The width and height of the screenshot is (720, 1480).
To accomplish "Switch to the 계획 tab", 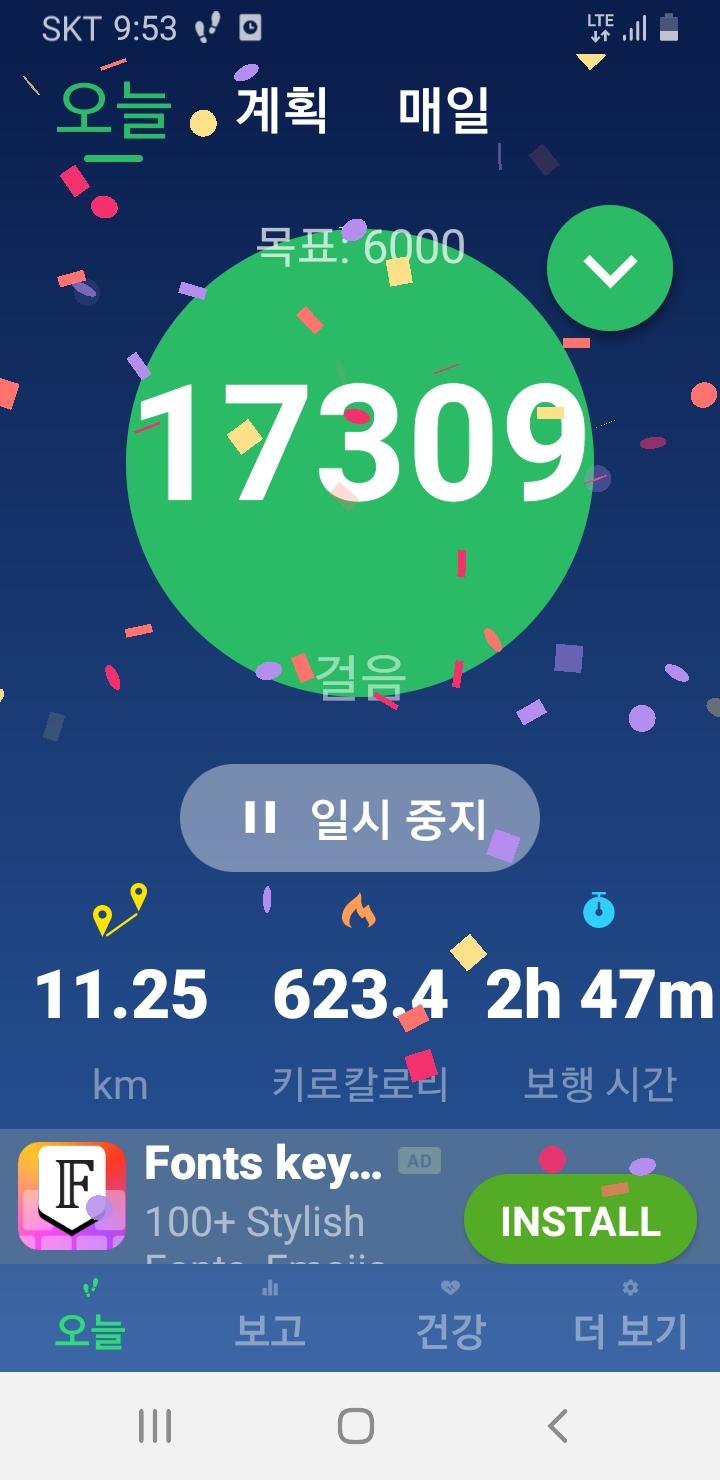I will pos(281,109).
